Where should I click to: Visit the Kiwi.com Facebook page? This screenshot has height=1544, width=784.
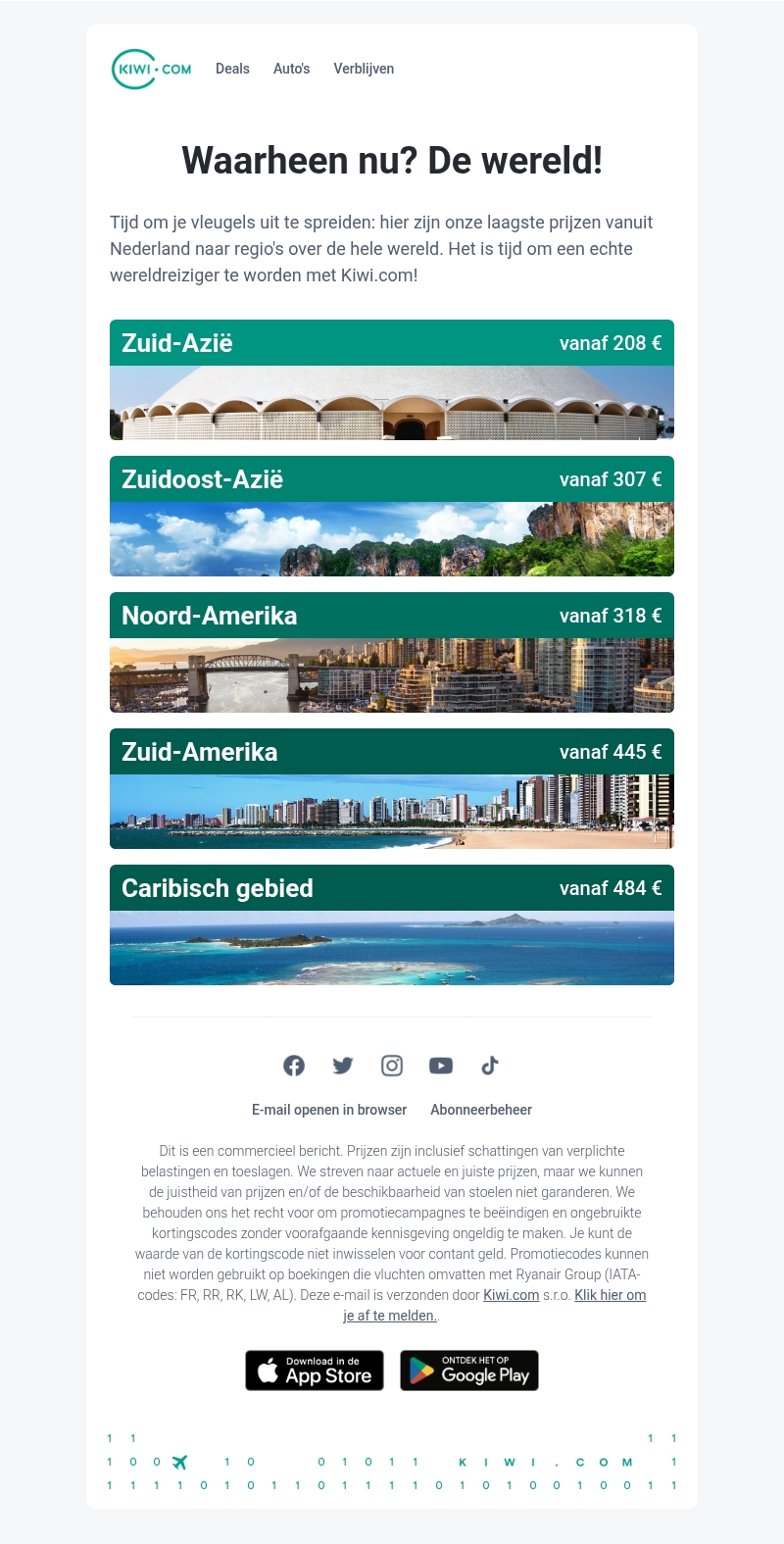[x=294, y=1066]
